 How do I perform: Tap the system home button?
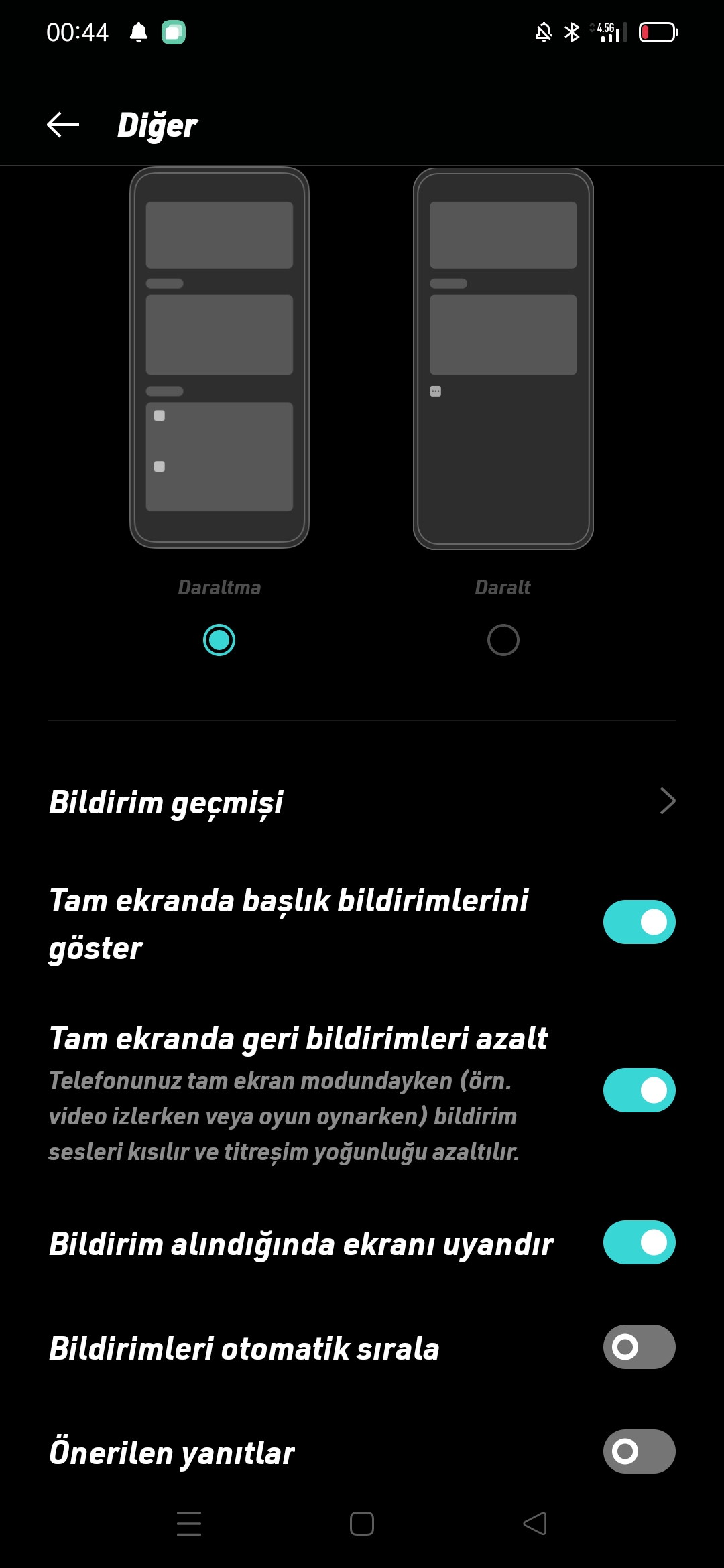pos(362,1524)
